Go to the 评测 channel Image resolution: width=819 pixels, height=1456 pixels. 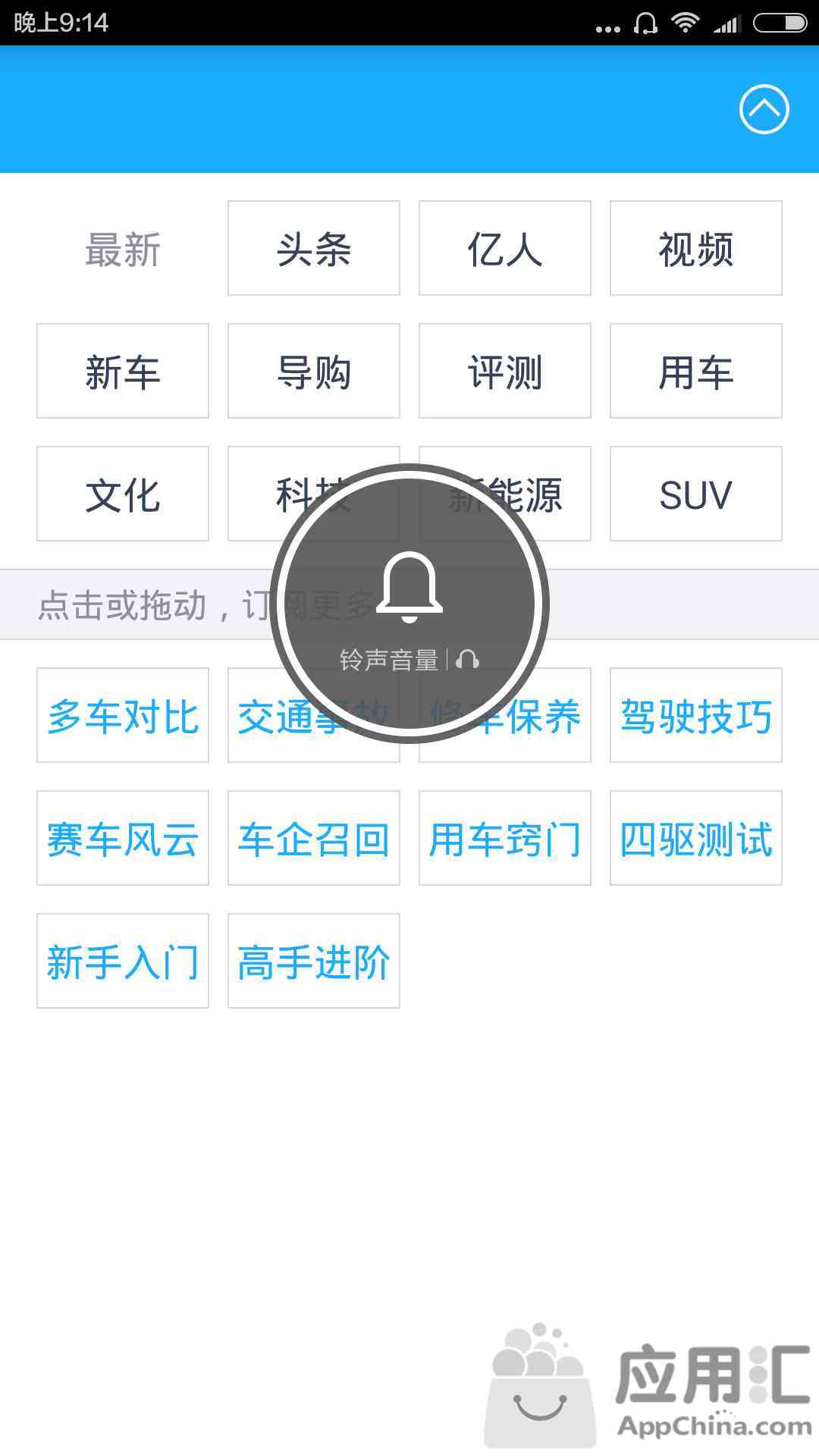pos(505,371)
